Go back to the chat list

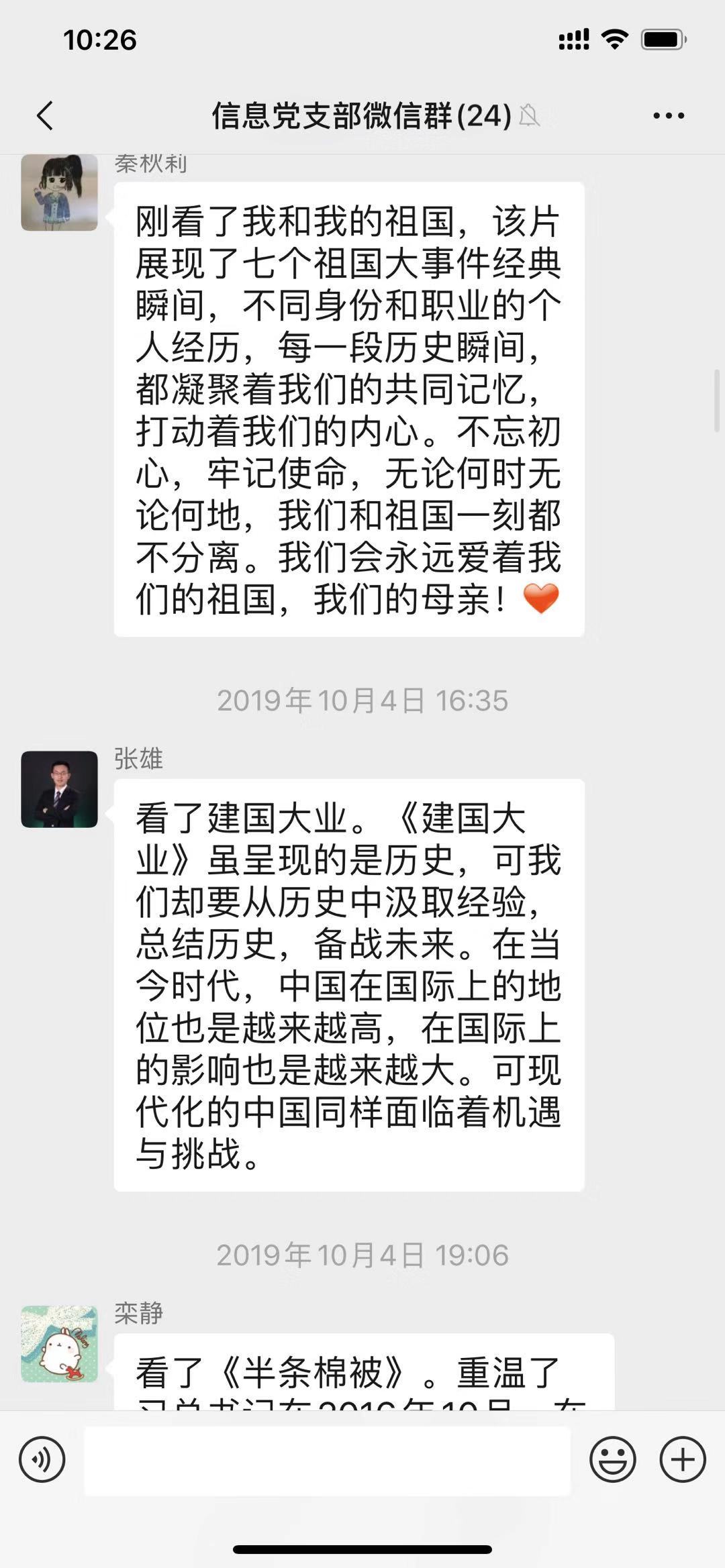click(x=44, y=115)
